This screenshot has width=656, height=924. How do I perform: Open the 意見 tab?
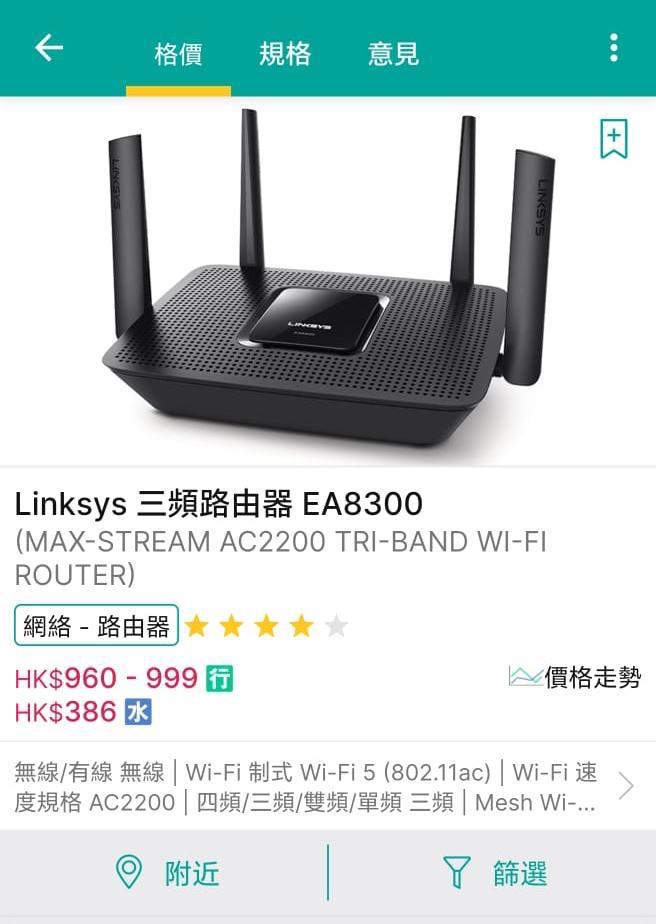click(393, 53)
